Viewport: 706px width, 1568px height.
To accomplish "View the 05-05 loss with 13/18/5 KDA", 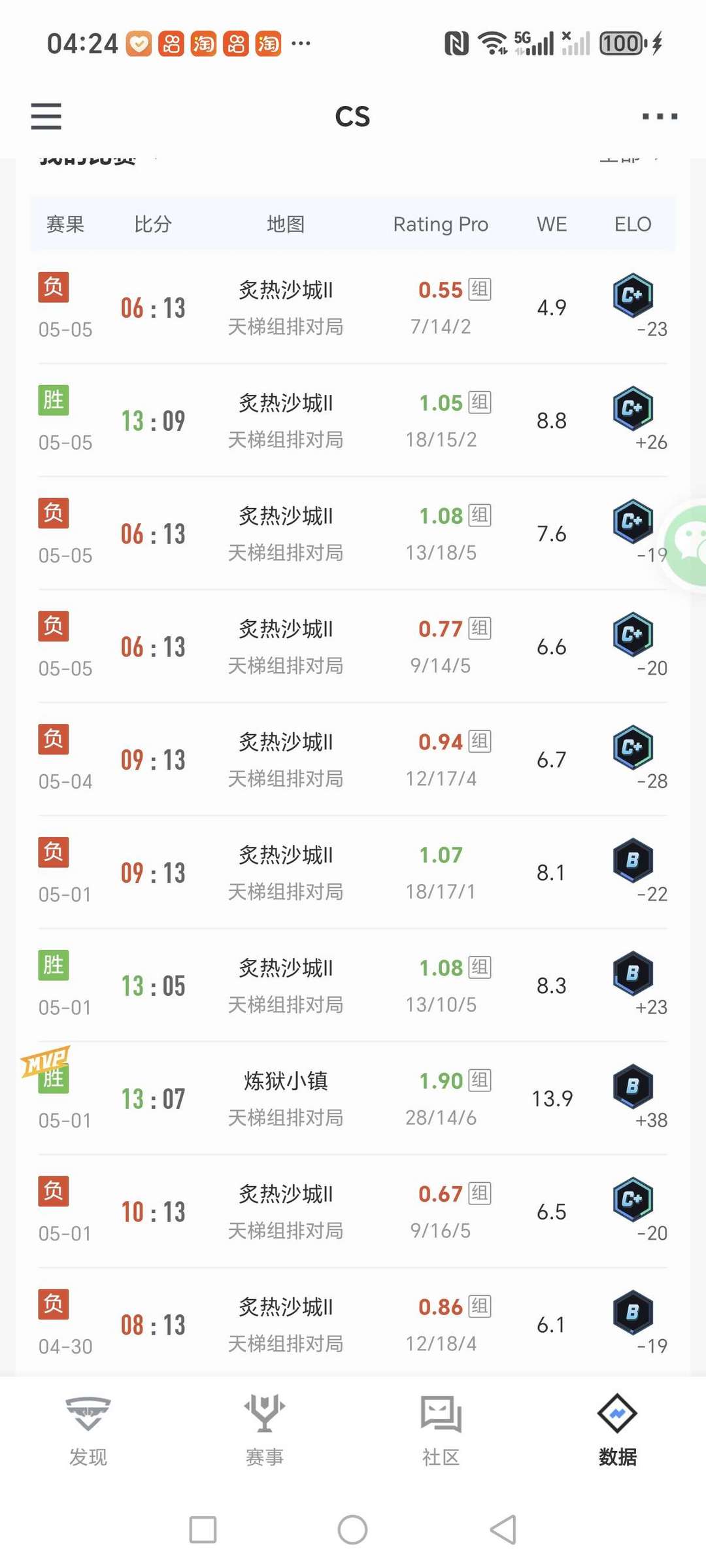I will coord(353,534).
